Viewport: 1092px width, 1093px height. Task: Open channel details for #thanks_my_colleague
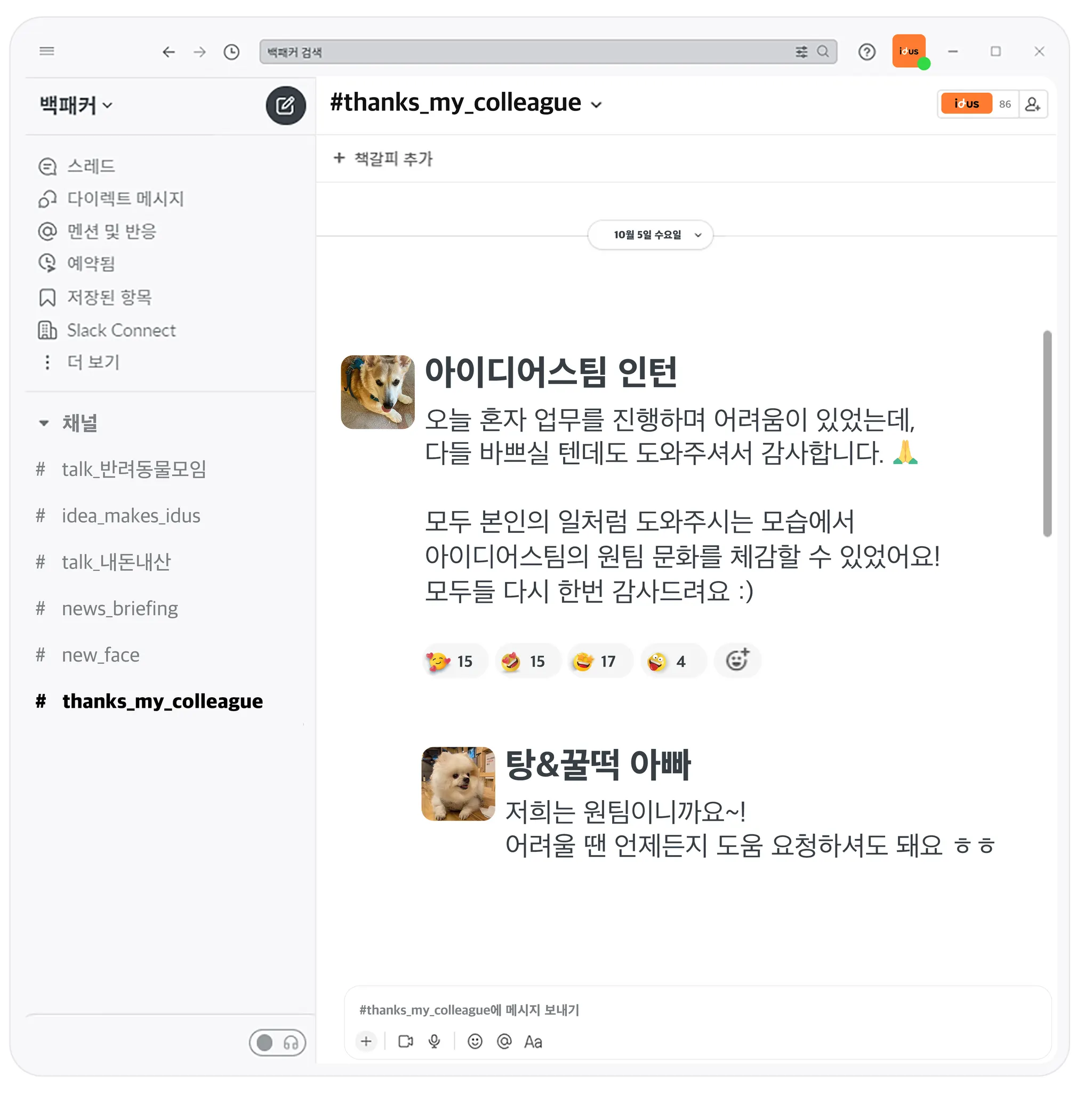[x=466, y=103]
